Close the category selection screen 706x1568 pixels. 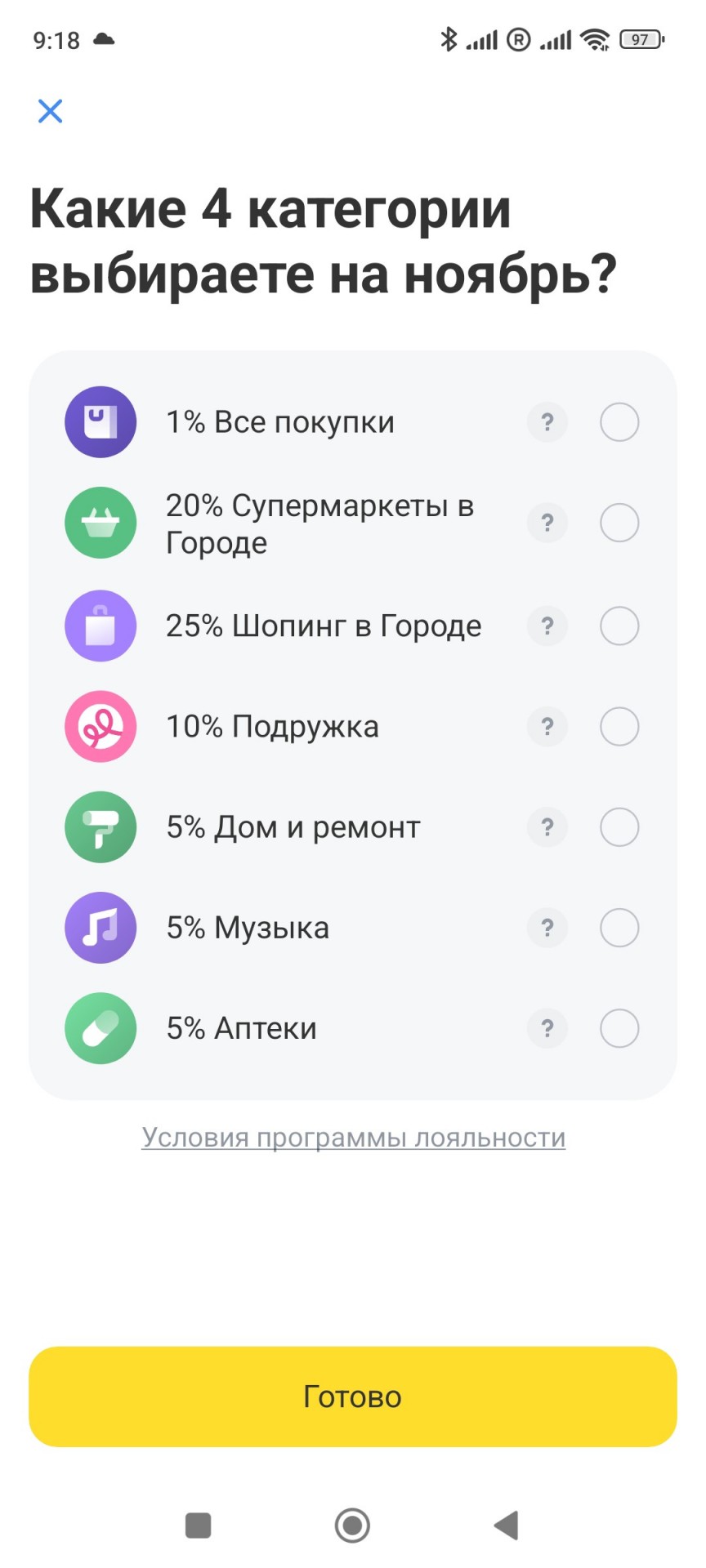tap(51, 111)
